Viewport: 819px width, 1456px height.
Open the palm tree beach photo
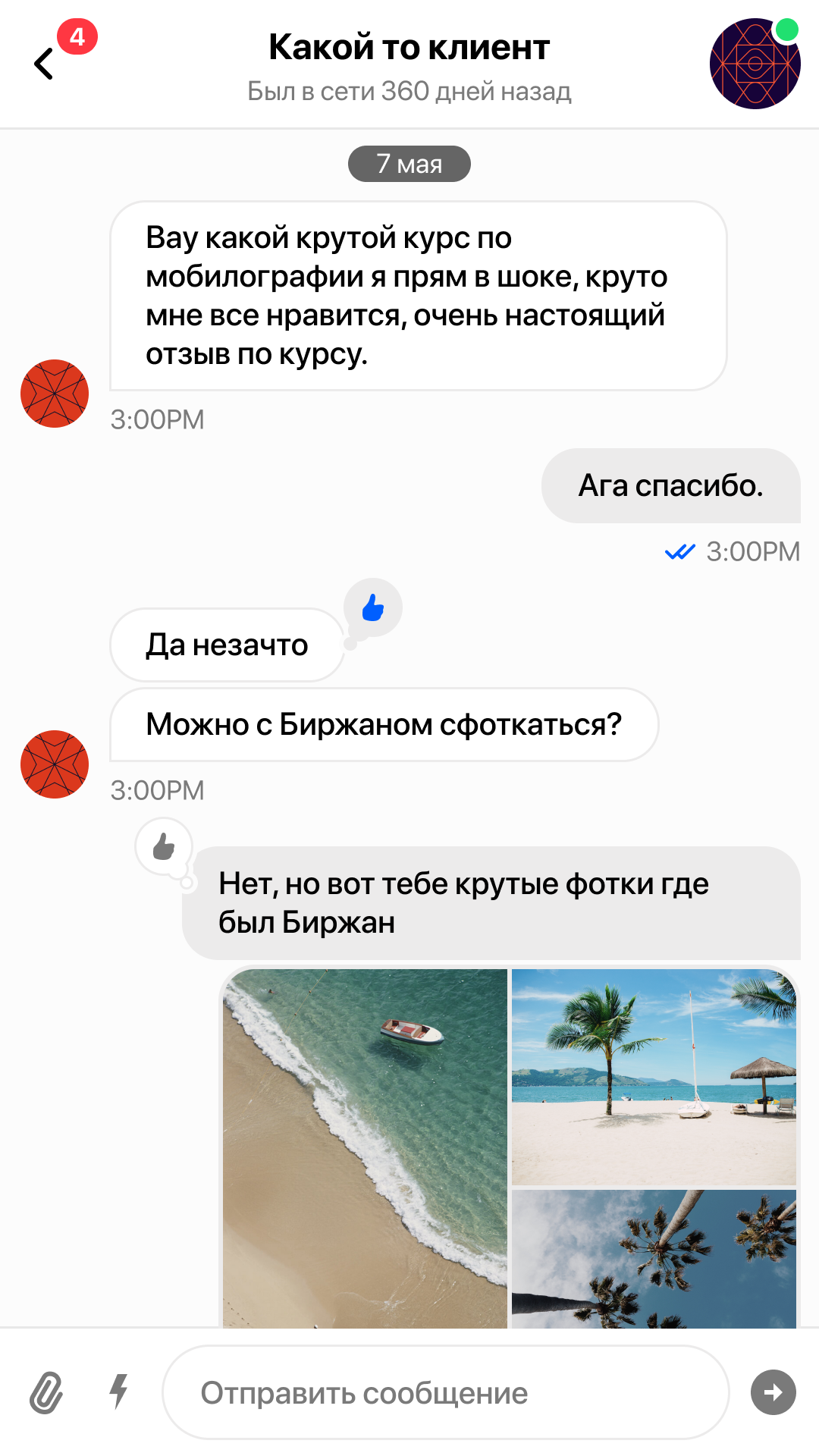tap(654, 1076)
